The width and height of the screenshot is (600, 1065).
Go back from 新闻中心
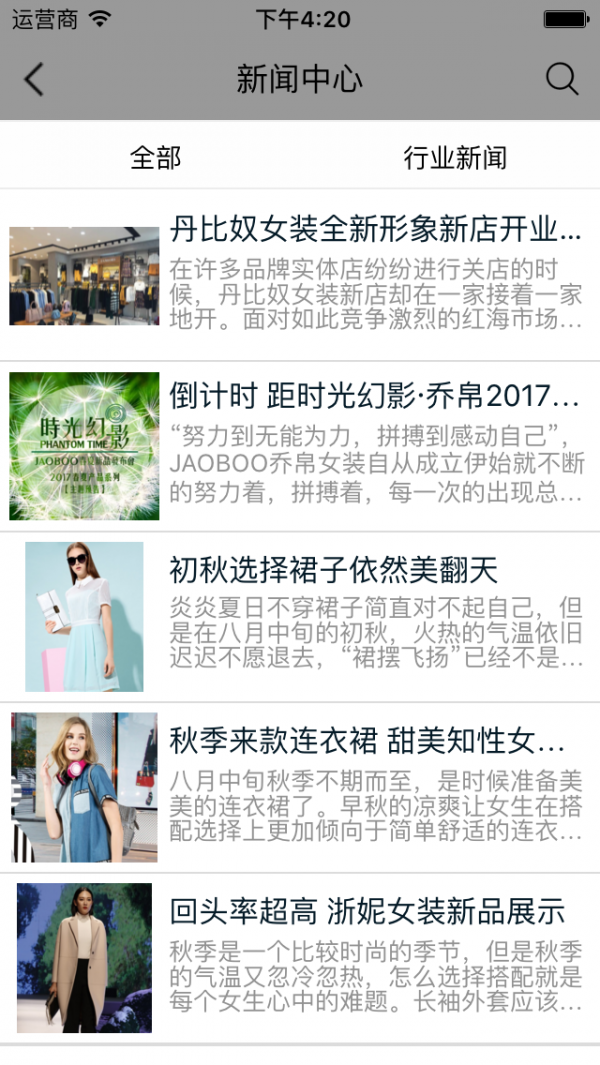point(34,79)
